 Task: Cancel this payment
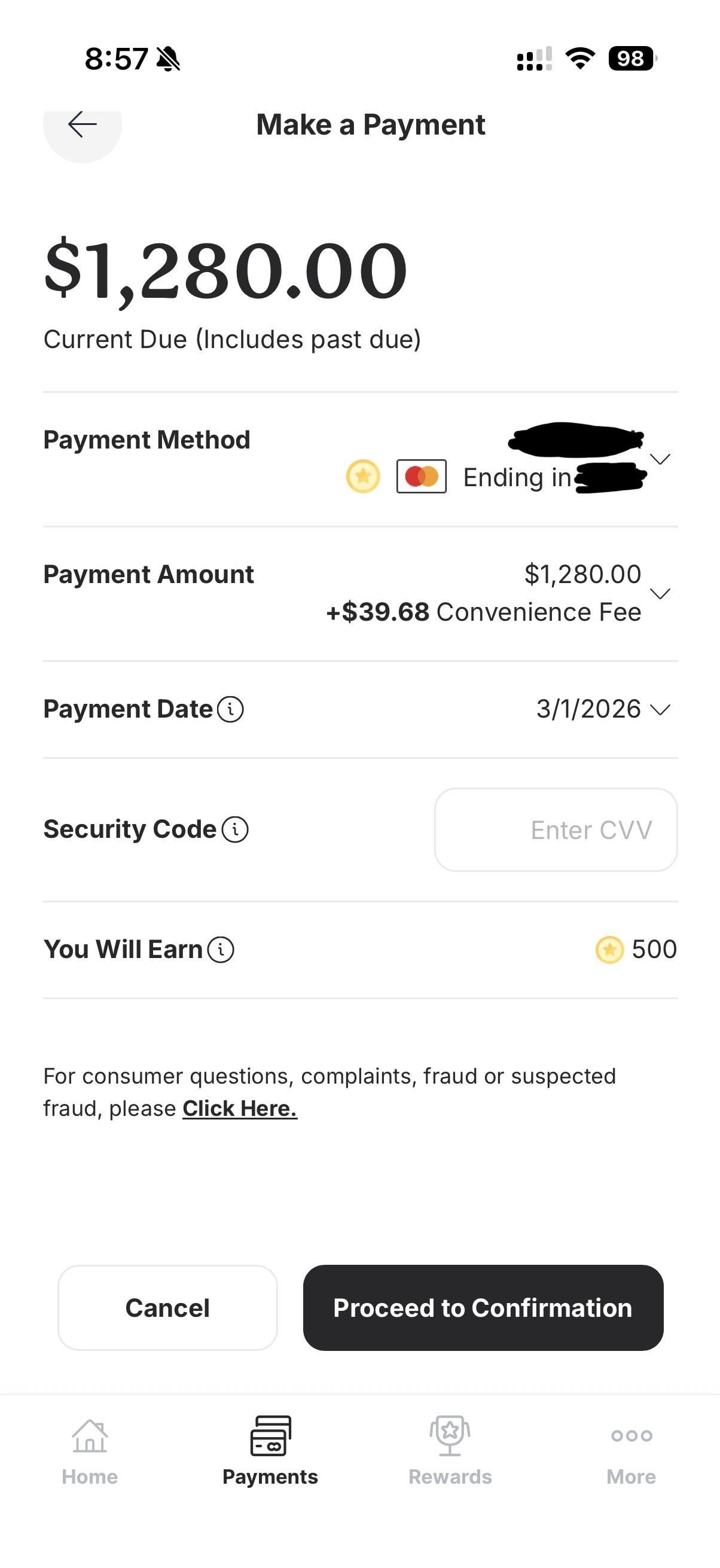[x=167, y=1307]
